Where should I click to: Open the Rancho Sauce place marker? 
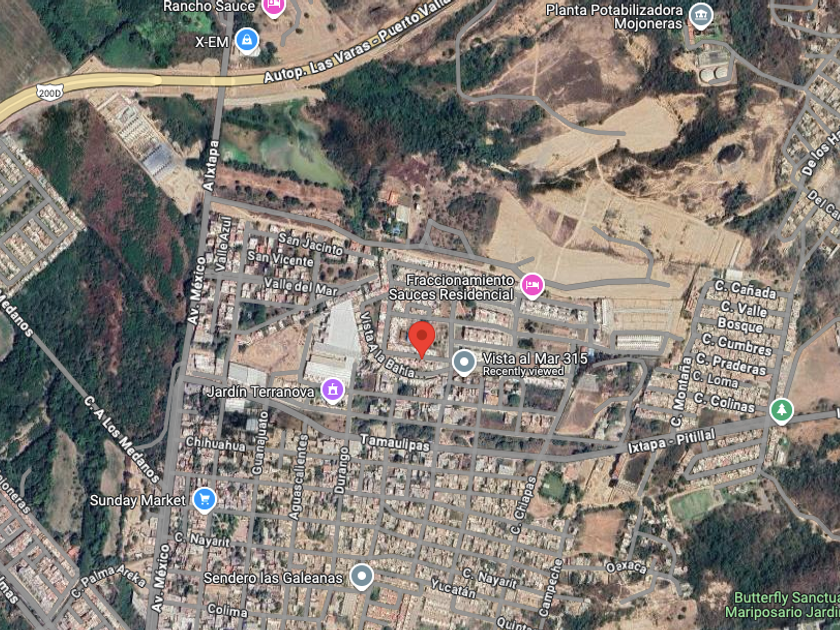273,6
